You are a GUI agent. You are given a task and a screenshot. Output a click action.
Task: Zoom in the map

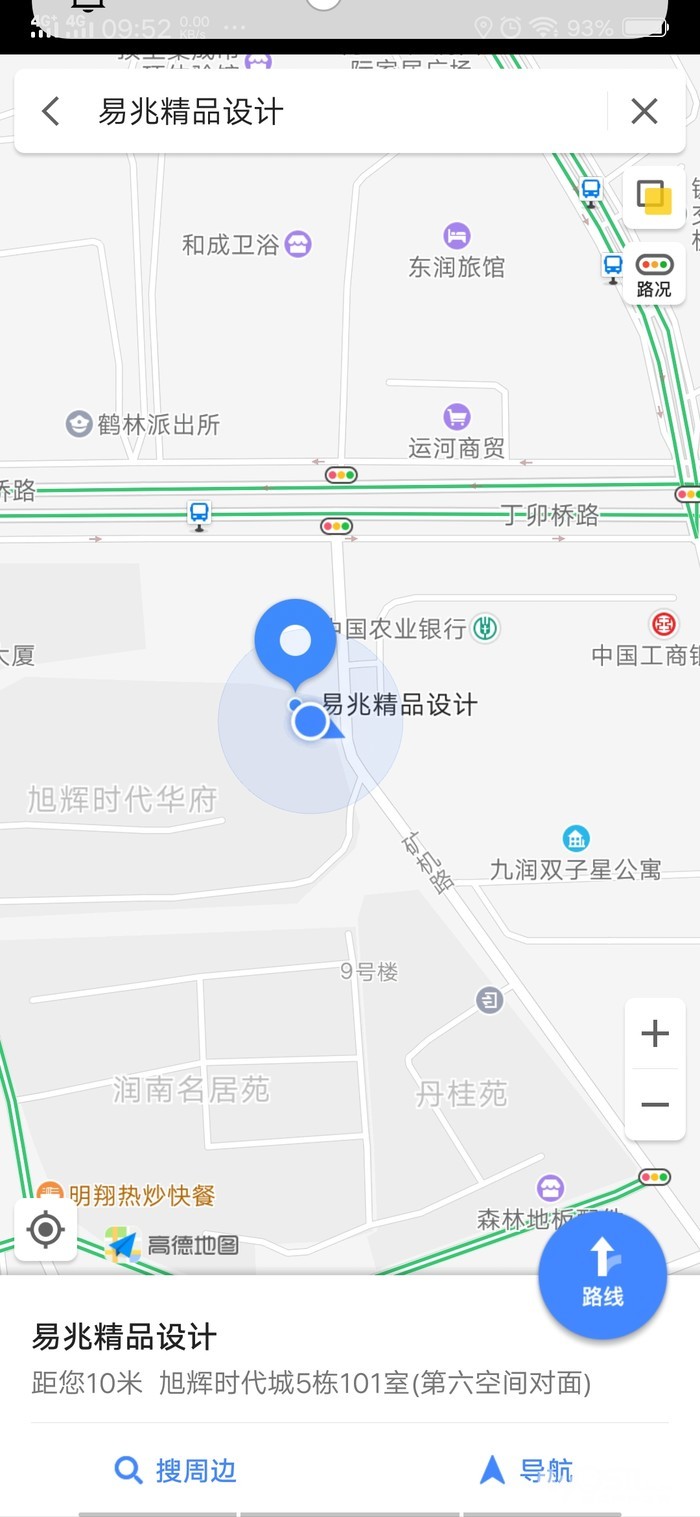(x=655, y=1033)
